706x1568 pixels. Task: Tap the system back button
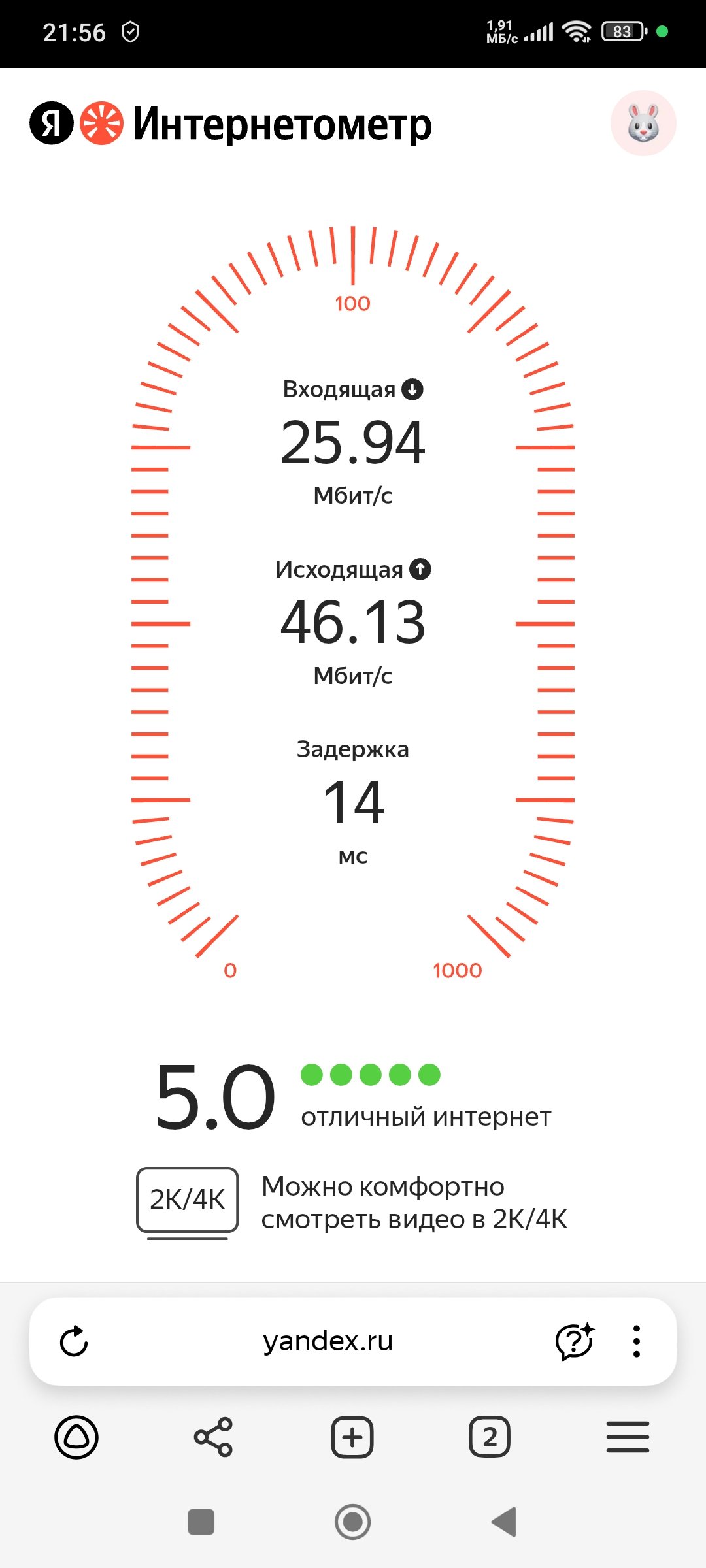click(504, 1522)
